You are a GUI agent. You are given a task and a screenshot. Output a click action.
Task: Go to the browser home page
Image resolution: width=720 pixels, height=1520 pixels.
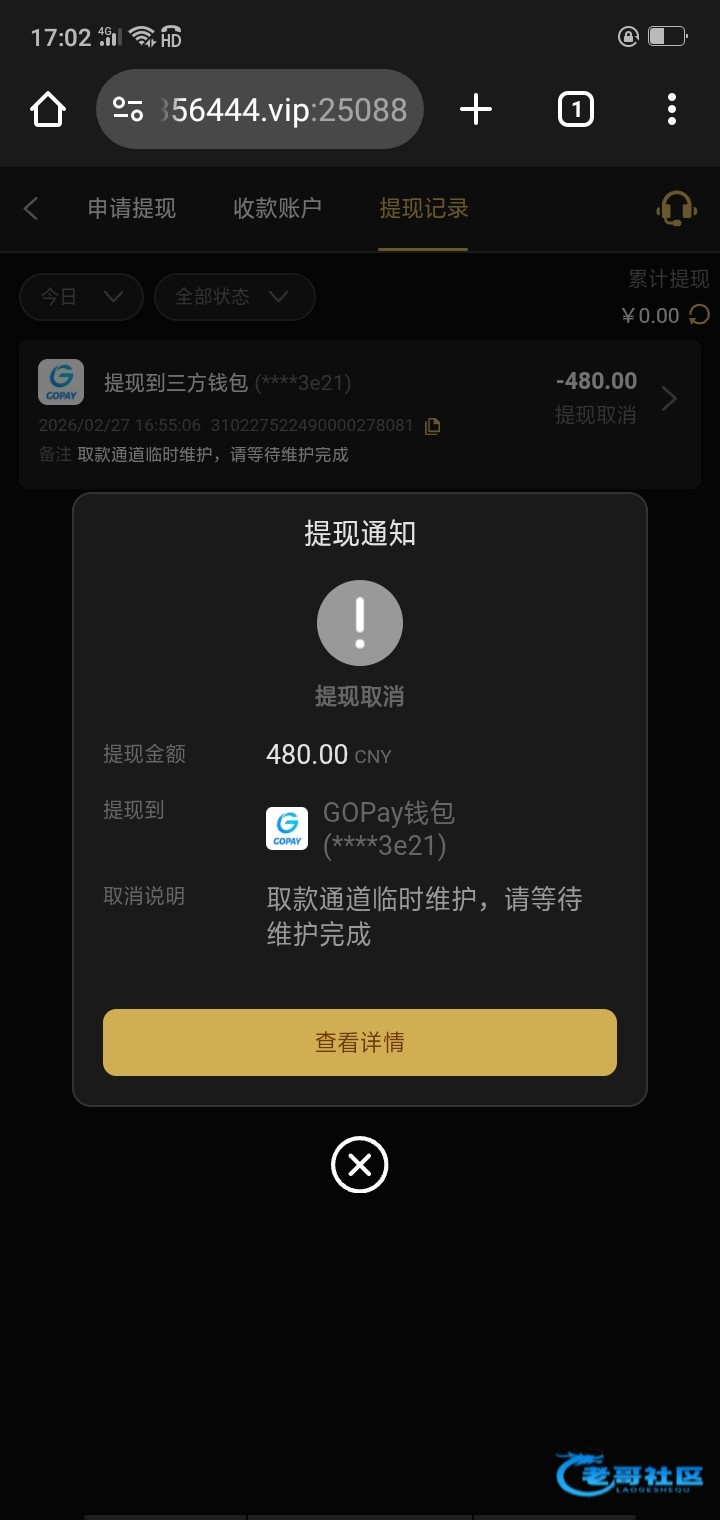pos(48,109)
